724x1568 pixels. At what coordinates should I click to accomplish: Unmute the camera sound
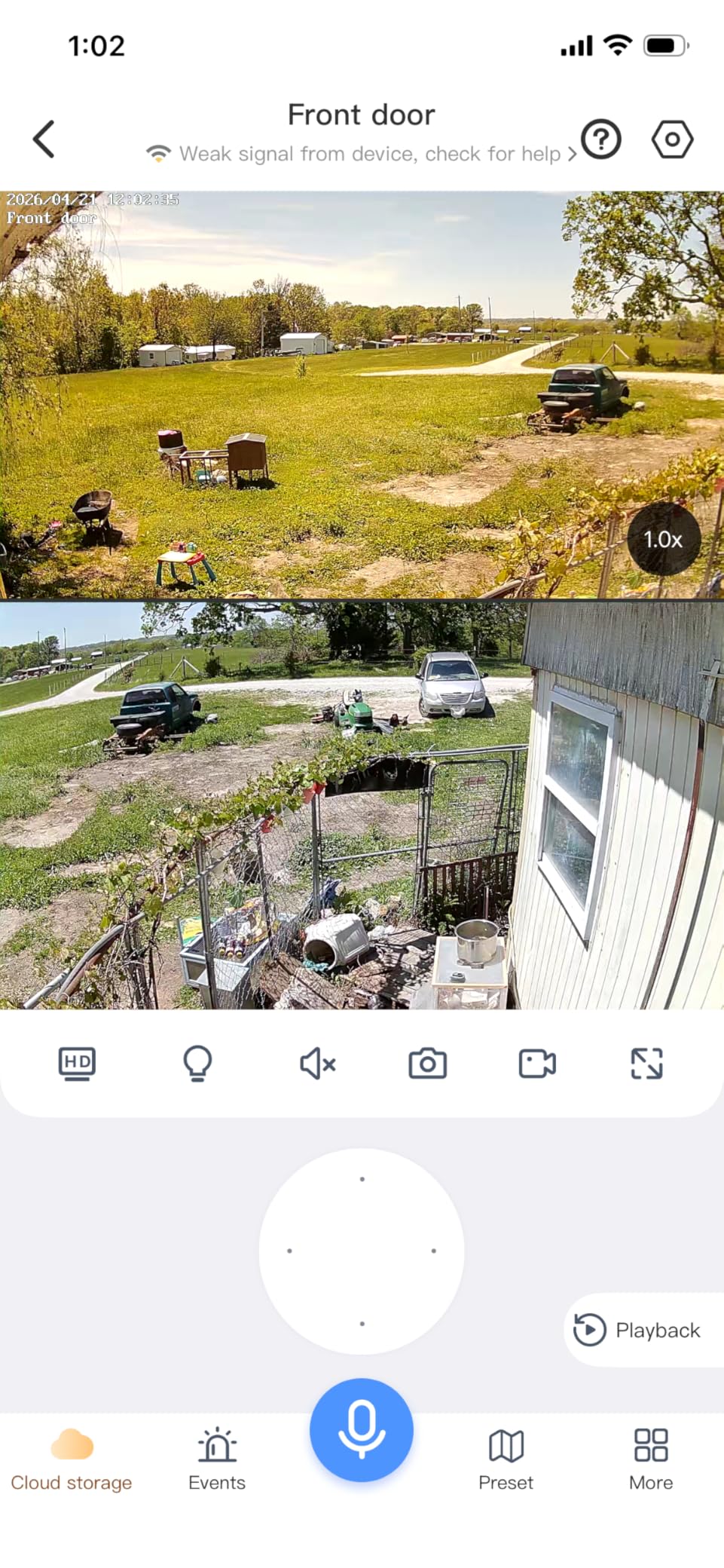pos(317,1064)
